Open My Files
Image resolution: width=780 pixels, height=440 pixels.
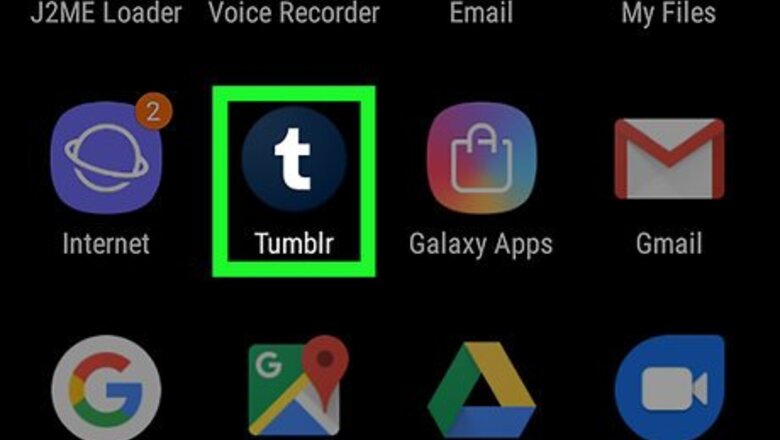coord(668,13)
